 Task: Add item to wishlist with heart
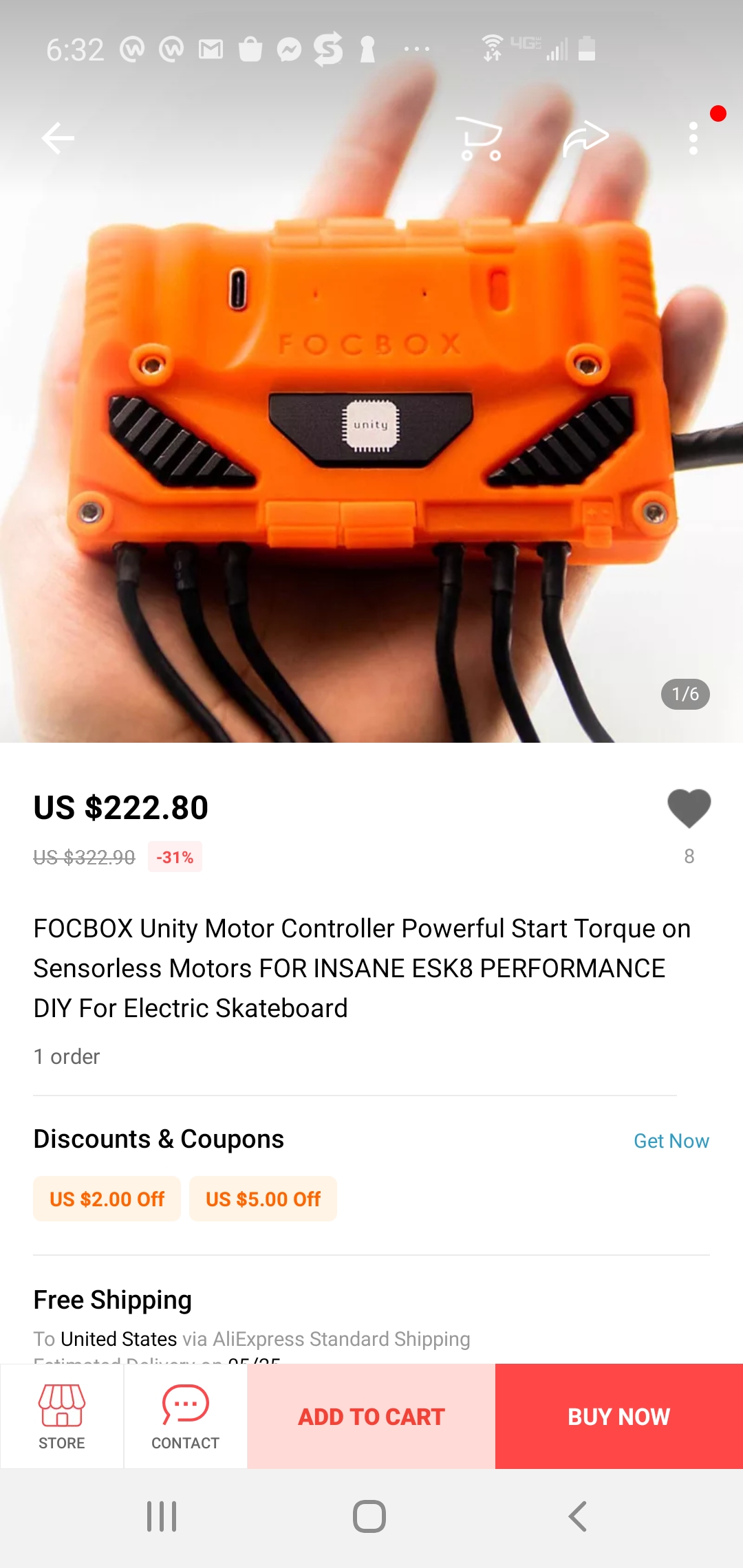689,808
